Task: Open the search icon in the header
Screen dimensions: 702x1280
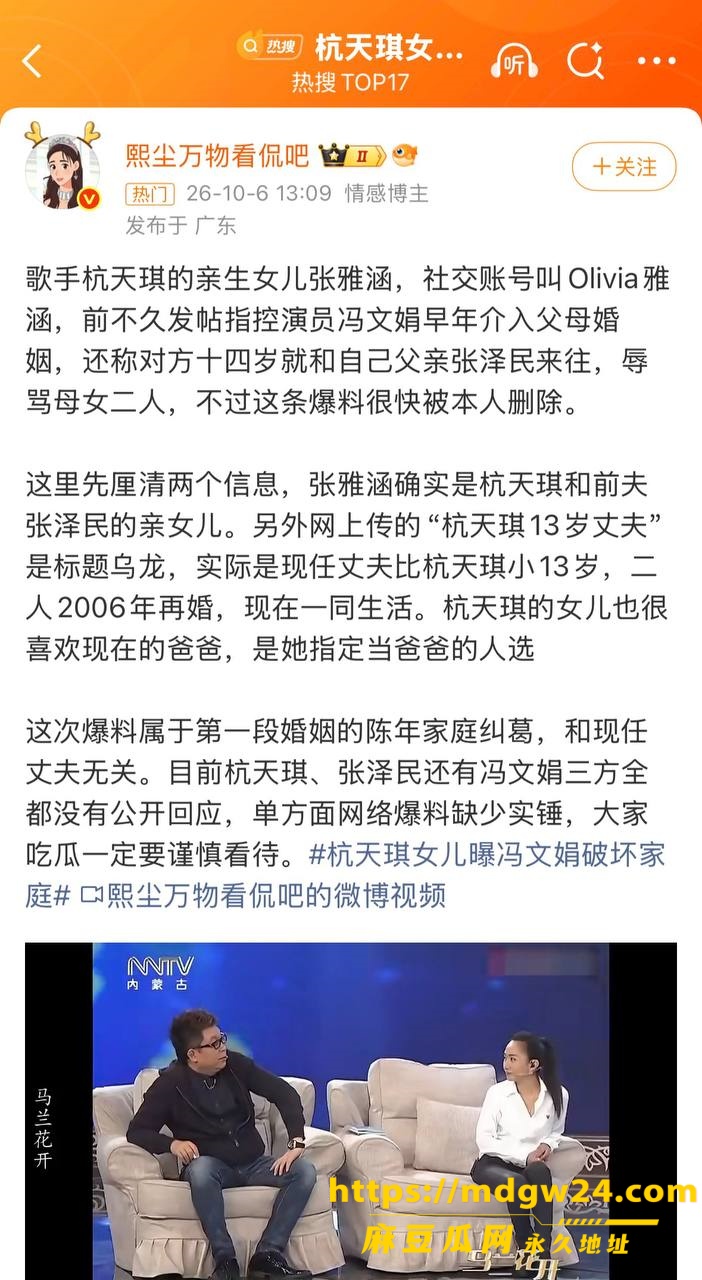Action: click(584, 62)
